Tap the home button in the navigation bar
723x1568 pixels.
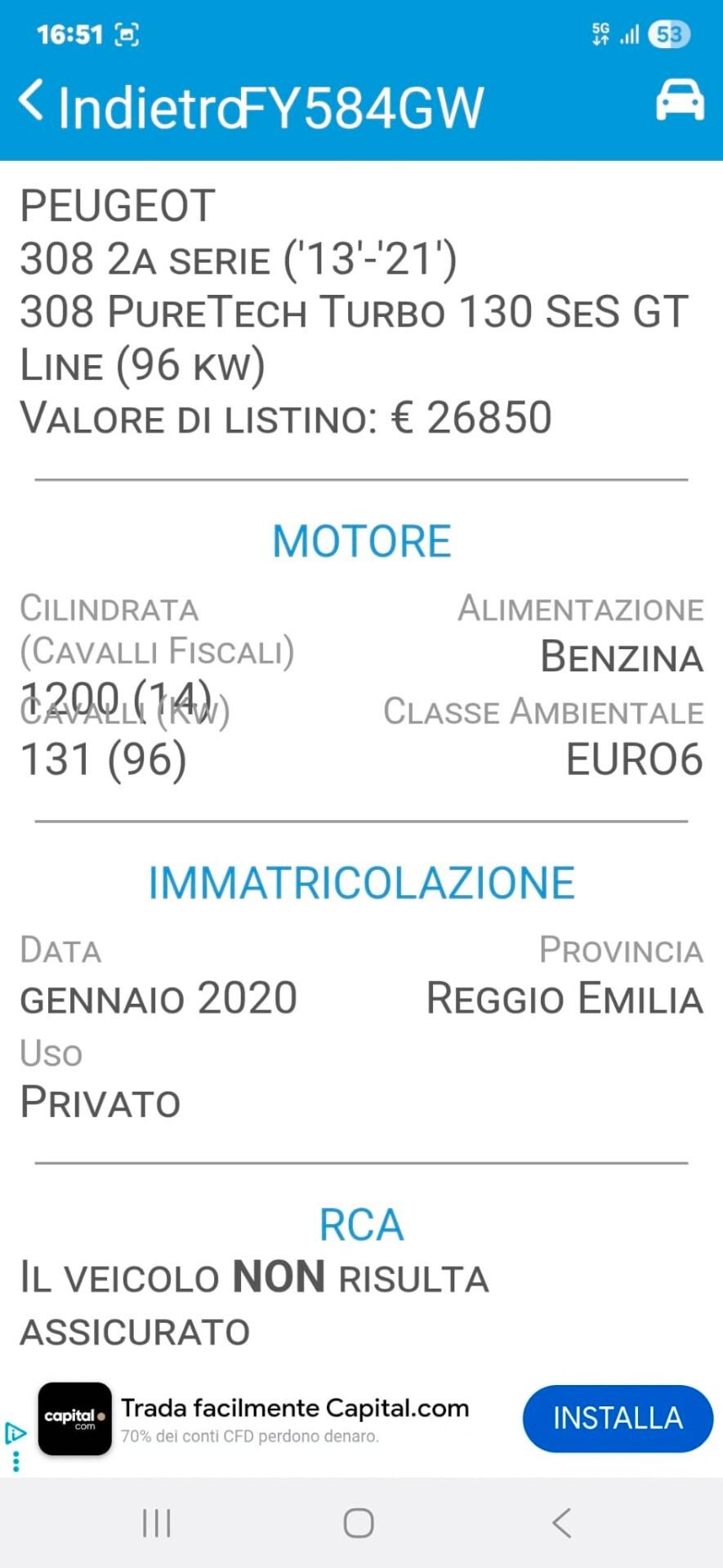pos(358,1522)
